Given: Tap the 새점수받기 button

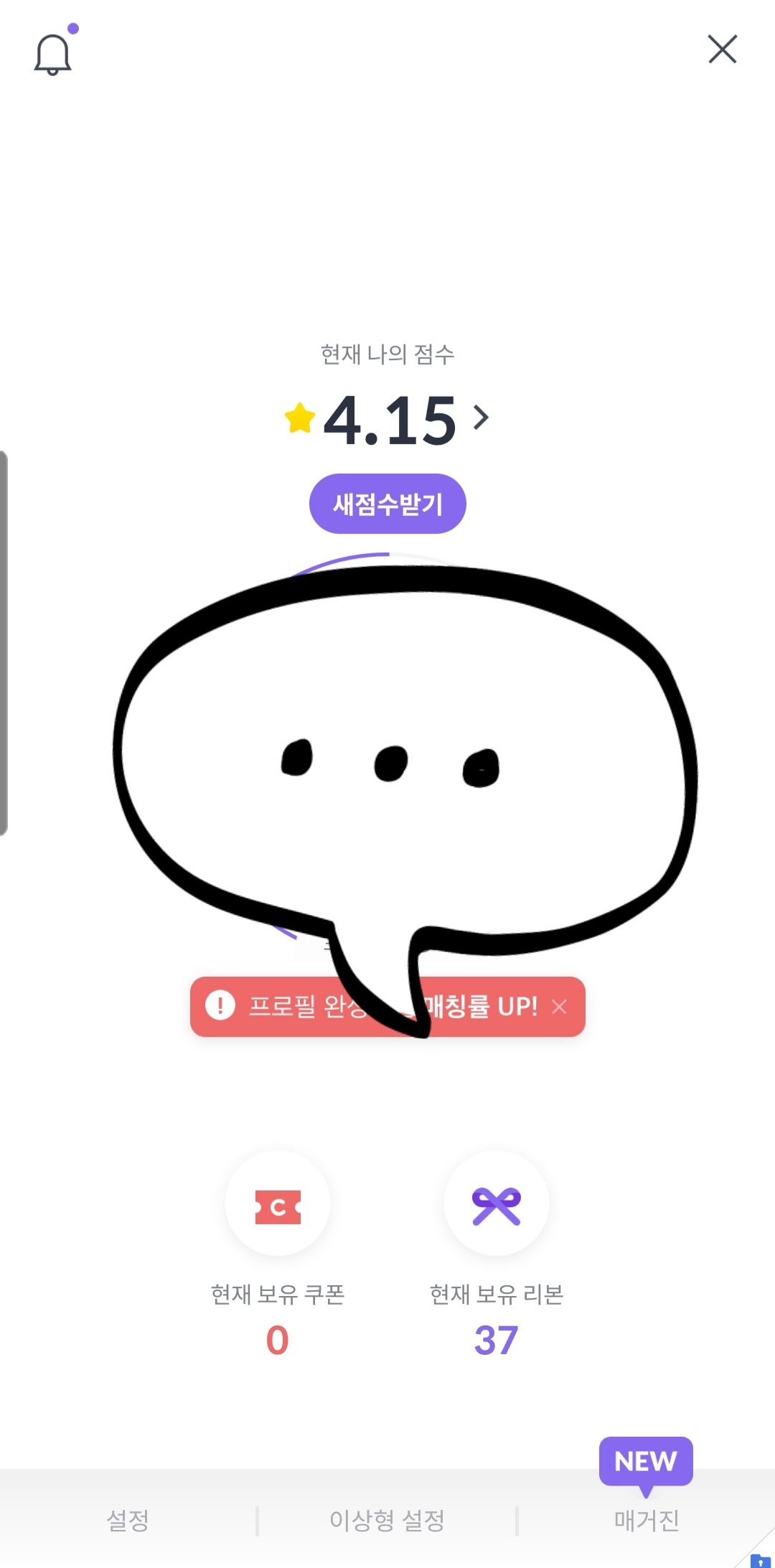Looking at the screenshot, I should point(387,504).
